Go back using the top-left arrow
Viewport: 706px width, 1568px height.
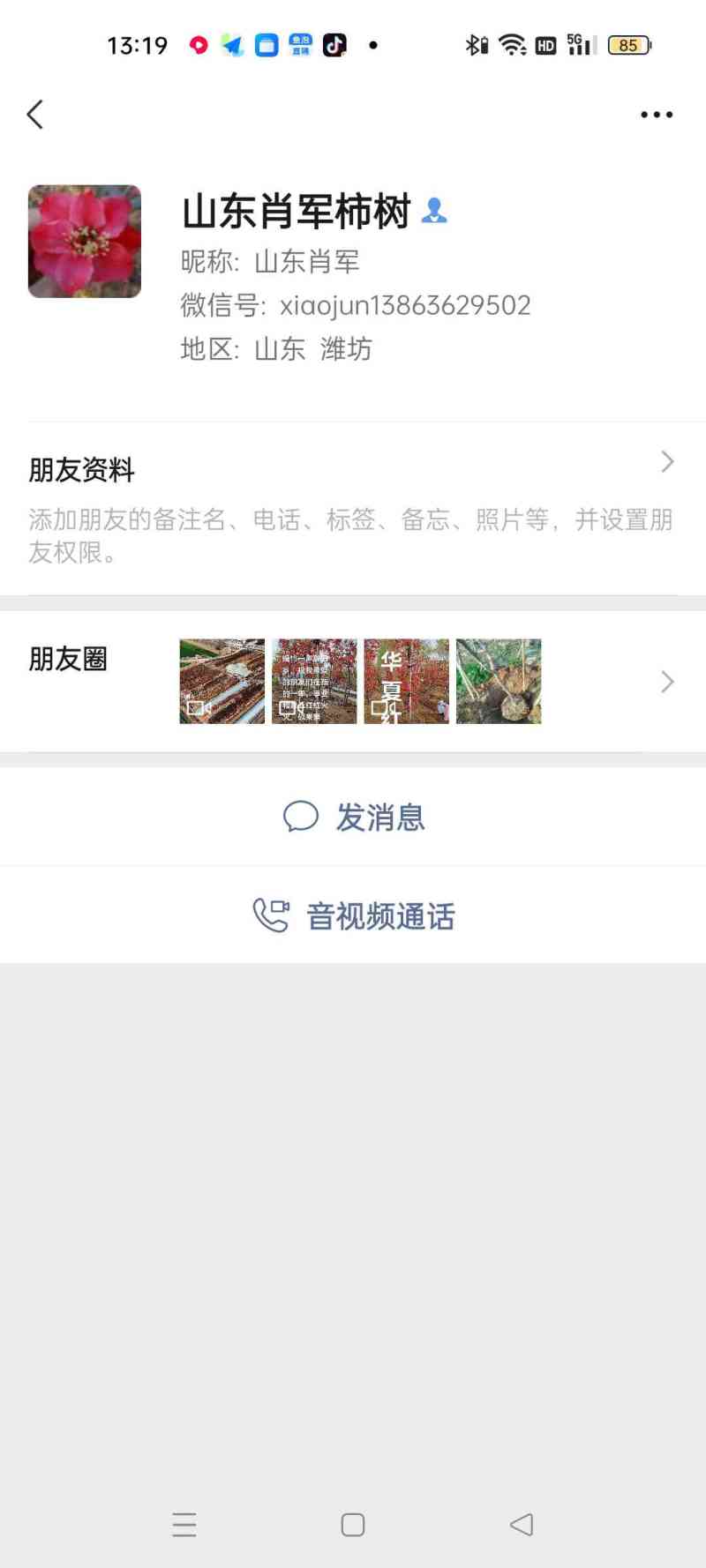click(35, 115)
